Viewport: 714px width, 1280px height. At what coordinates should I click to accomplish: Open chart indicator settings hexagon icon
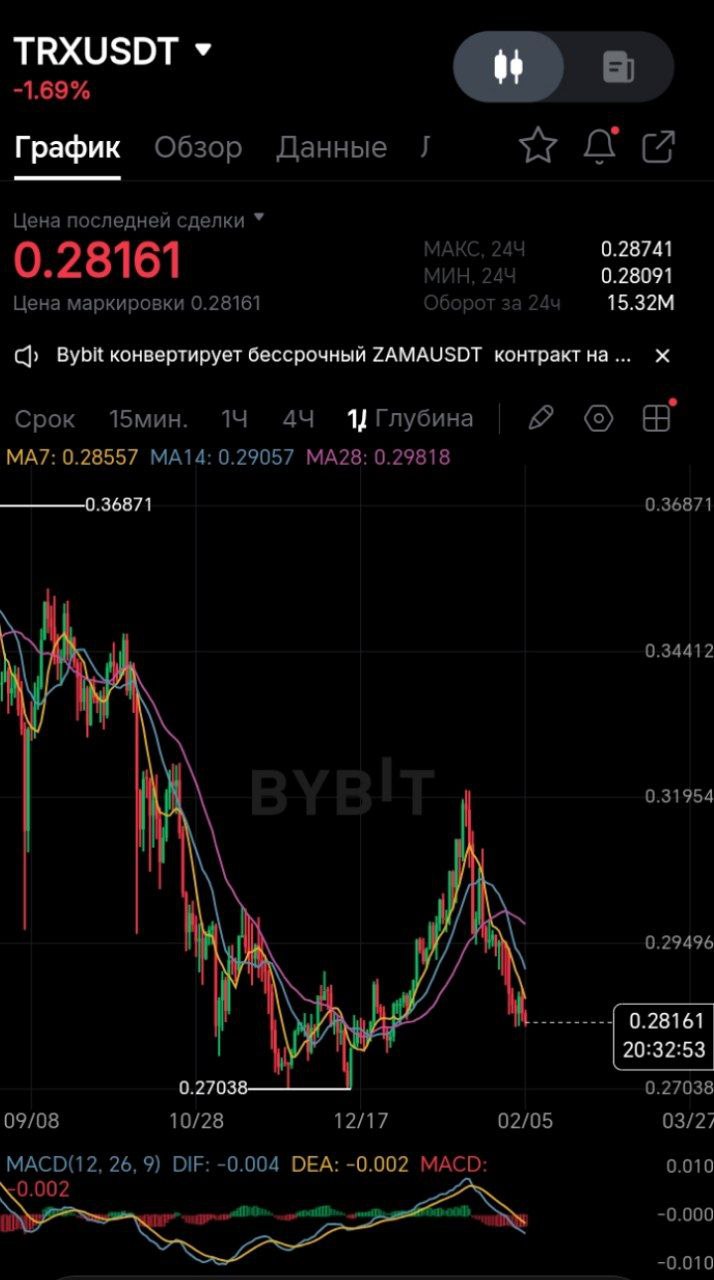[x=598, y=419]
